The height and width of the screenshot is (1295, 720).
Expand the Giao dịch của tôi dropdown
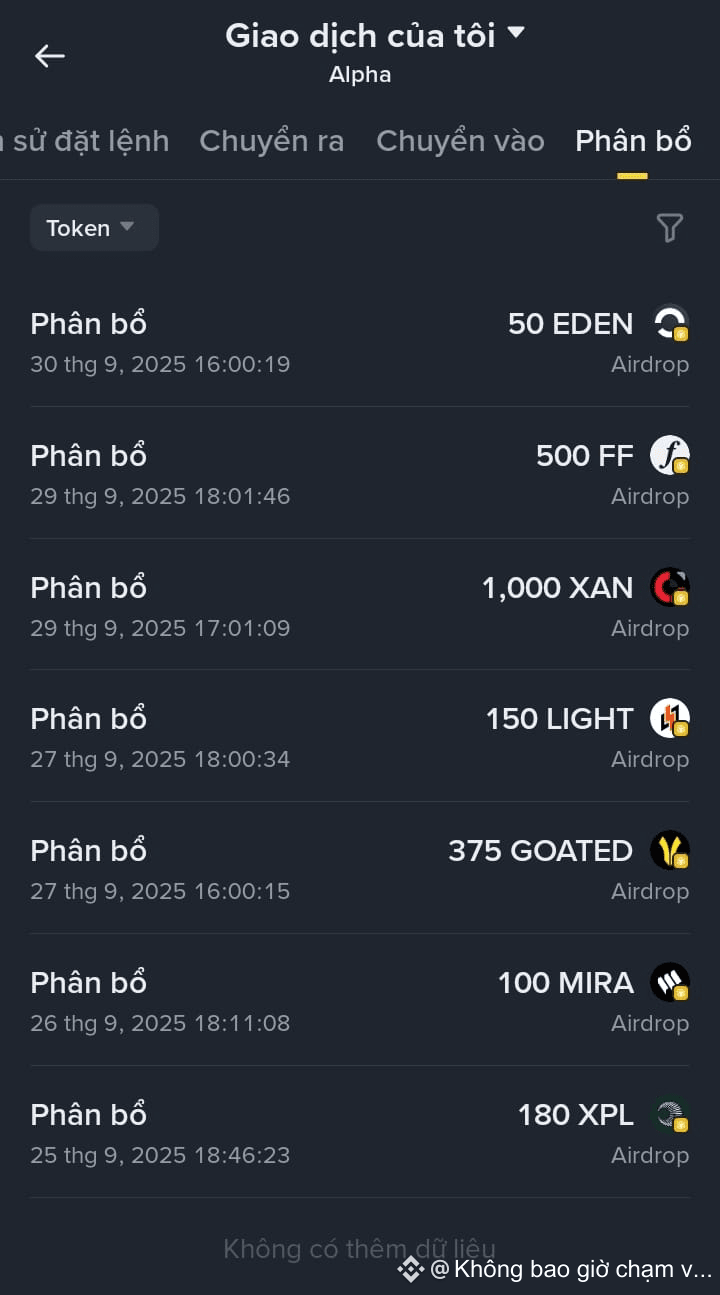click(375, 36)
